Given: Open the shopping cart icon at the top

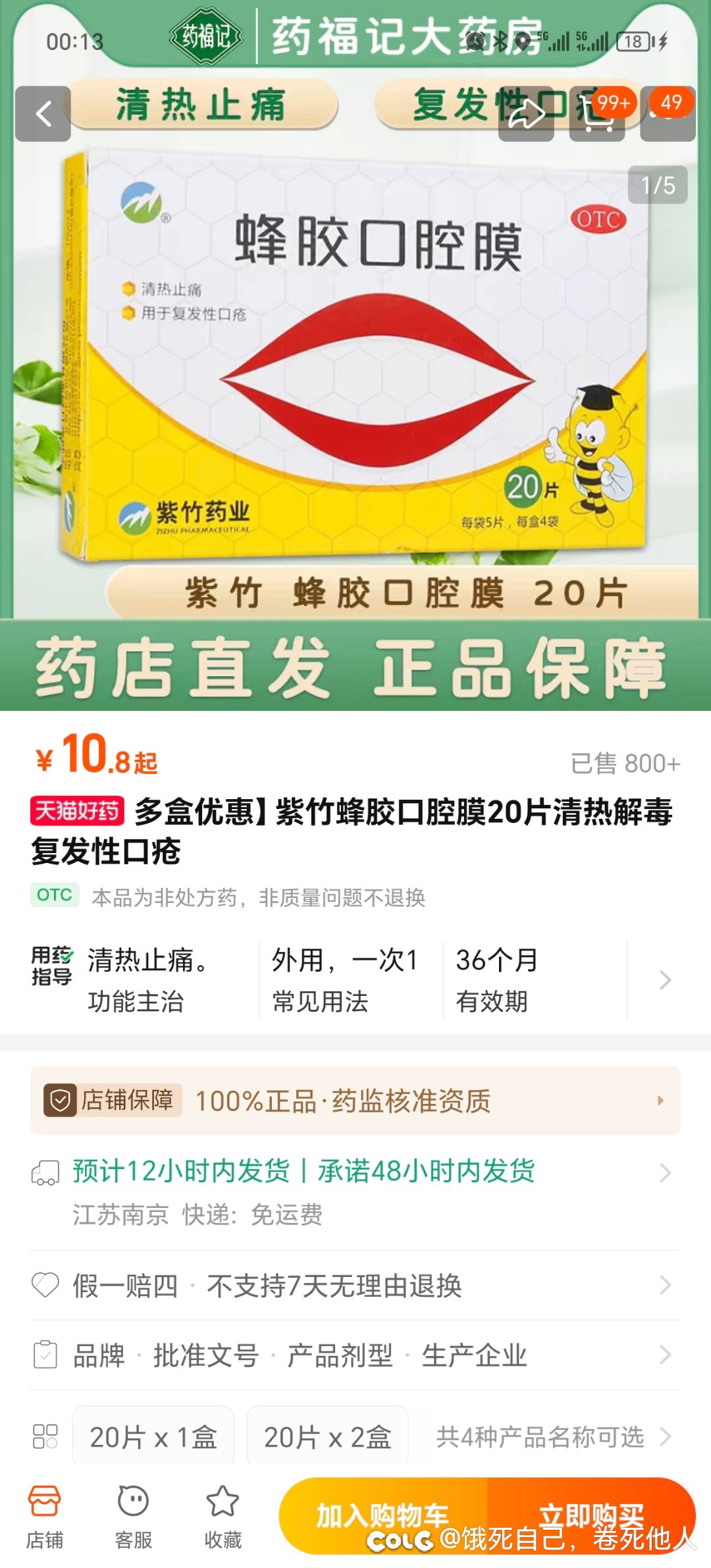Looking at the screenshot, I should coord(597,114).
